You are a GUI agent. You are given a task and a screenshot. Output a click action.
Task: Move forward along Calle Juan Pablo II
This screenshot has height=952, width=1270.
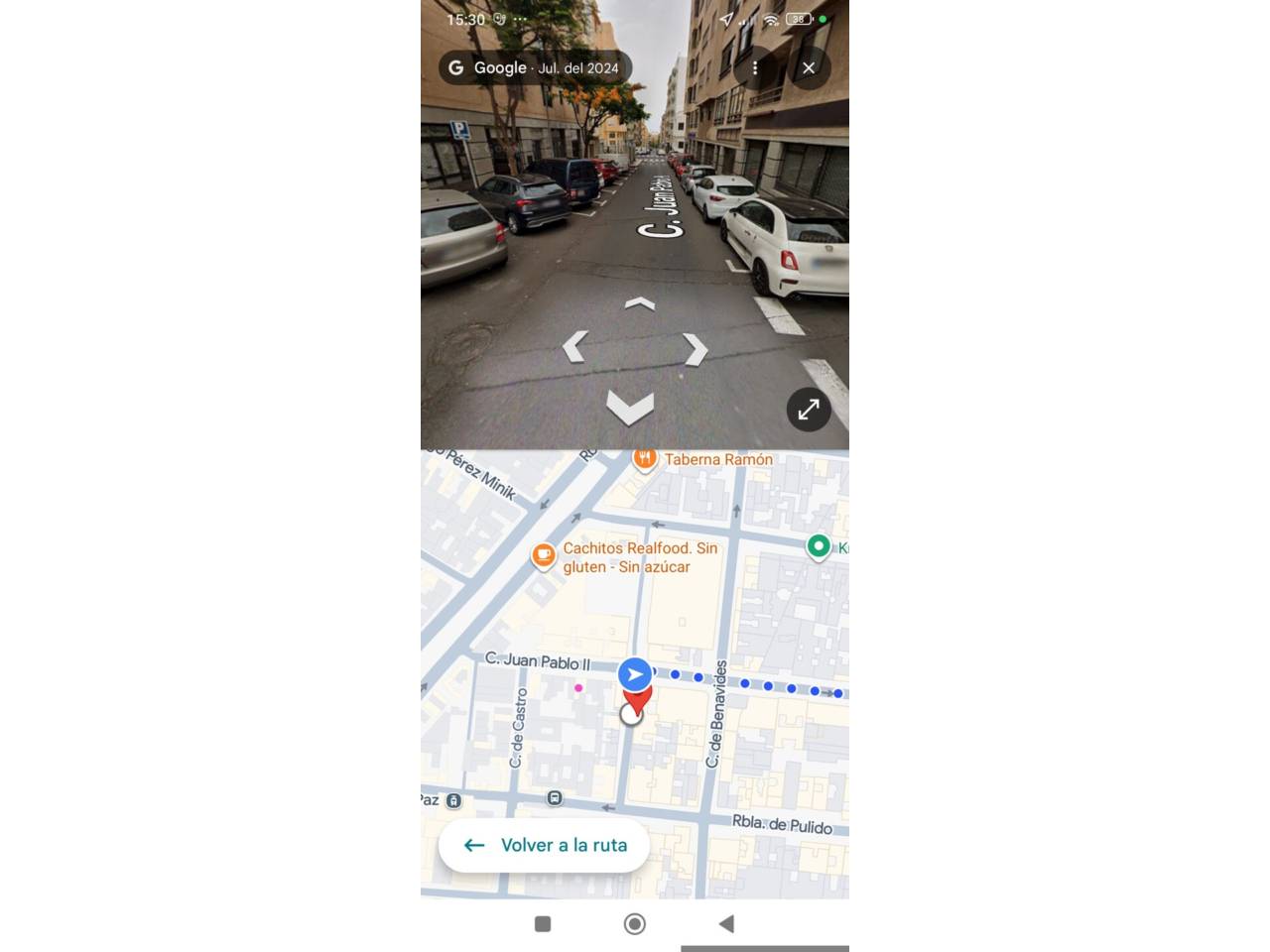(640, 304)
